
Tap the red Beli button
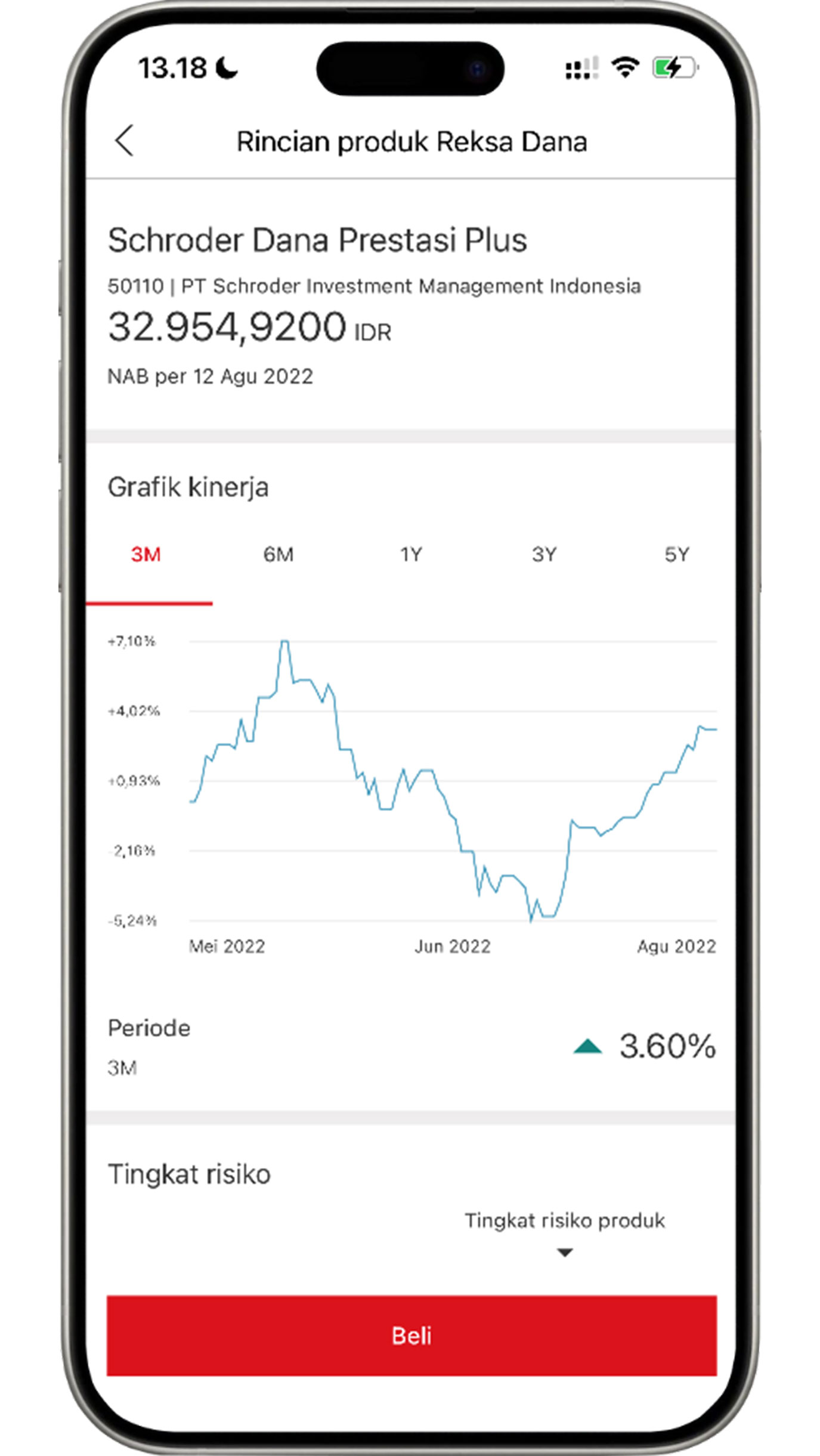pyautogui.click(x=411, y=1335)
